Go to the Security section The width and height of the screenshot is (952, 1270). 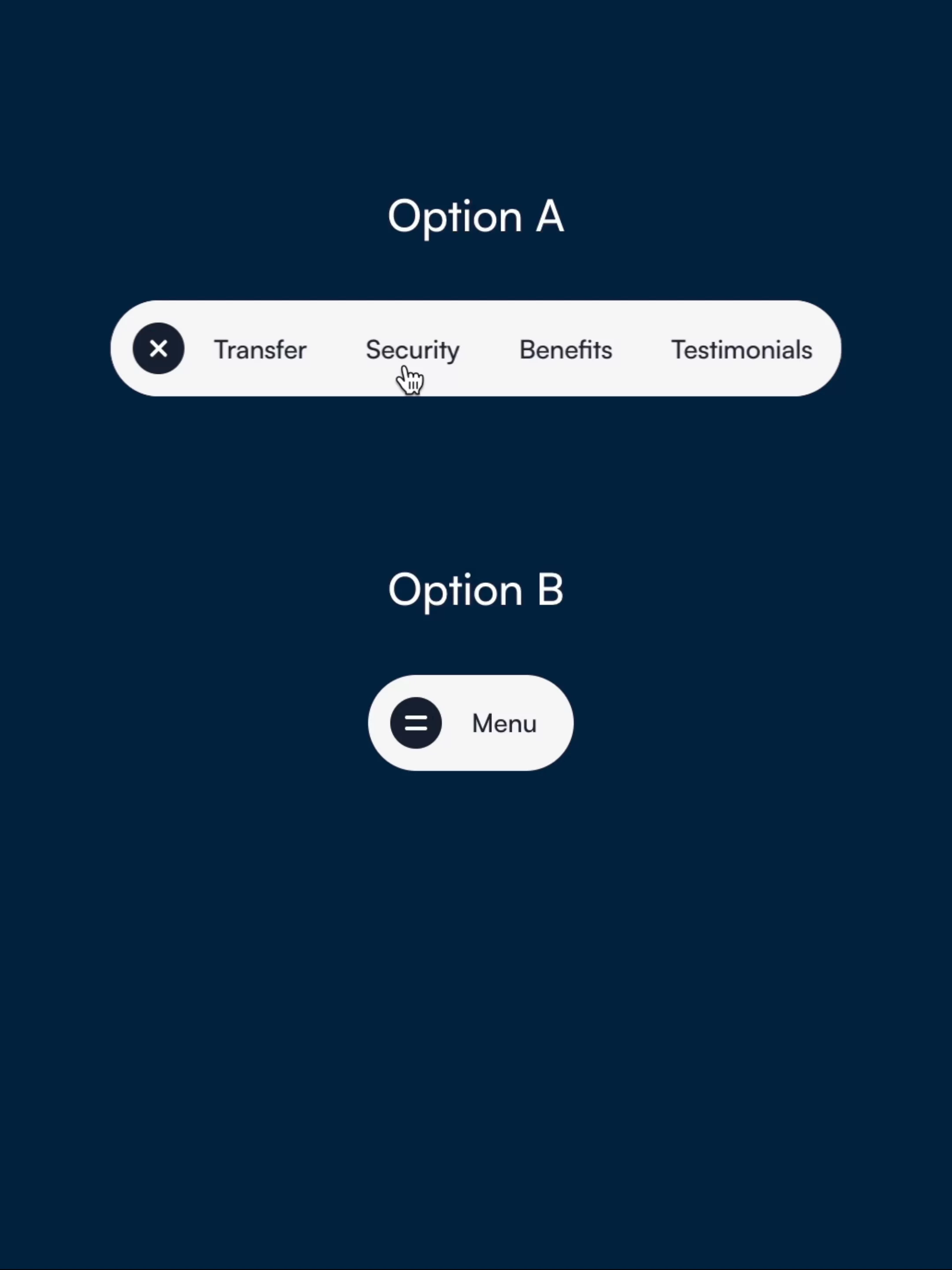[413, 350]
